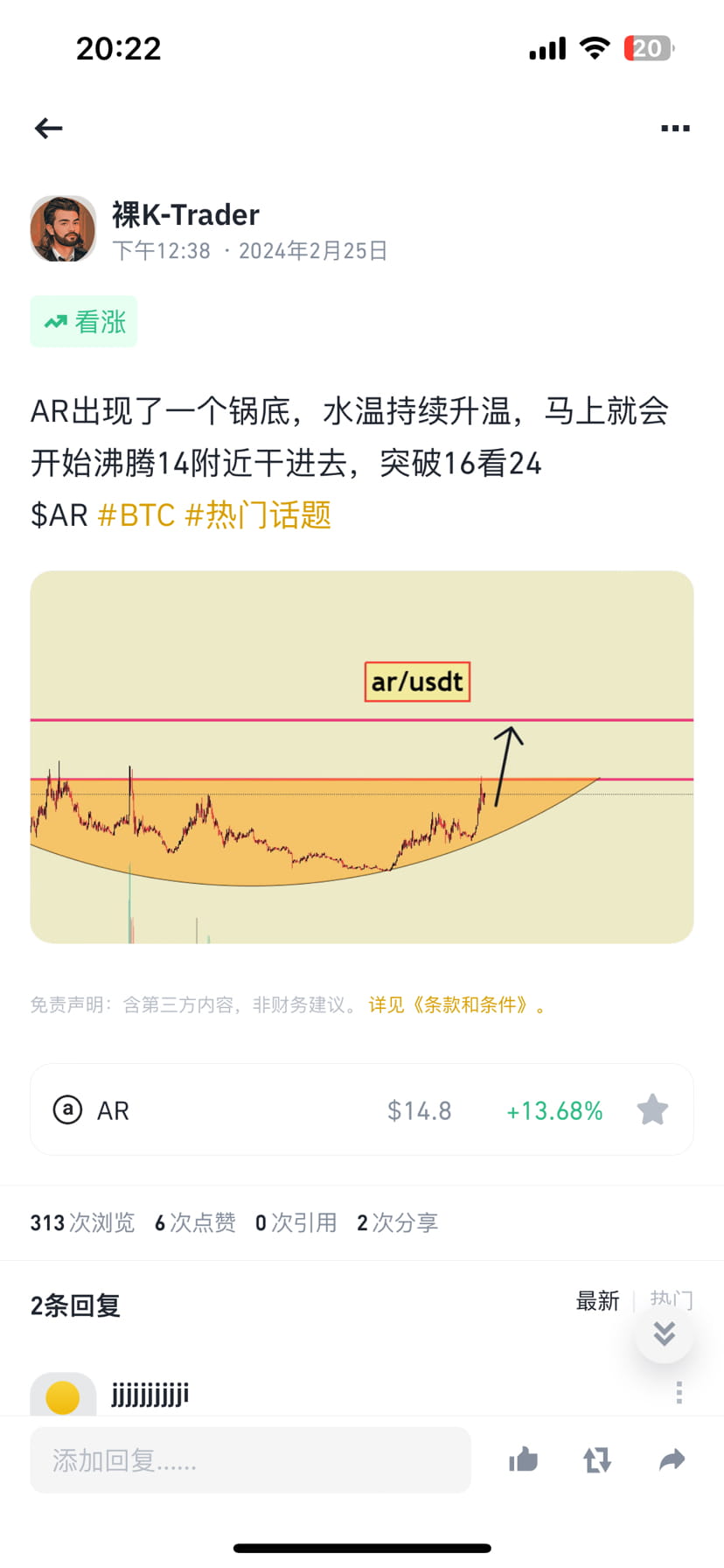724x1568 pixels.
Task: Open comment options via the vertical dots
Action: pos(679,1391)
